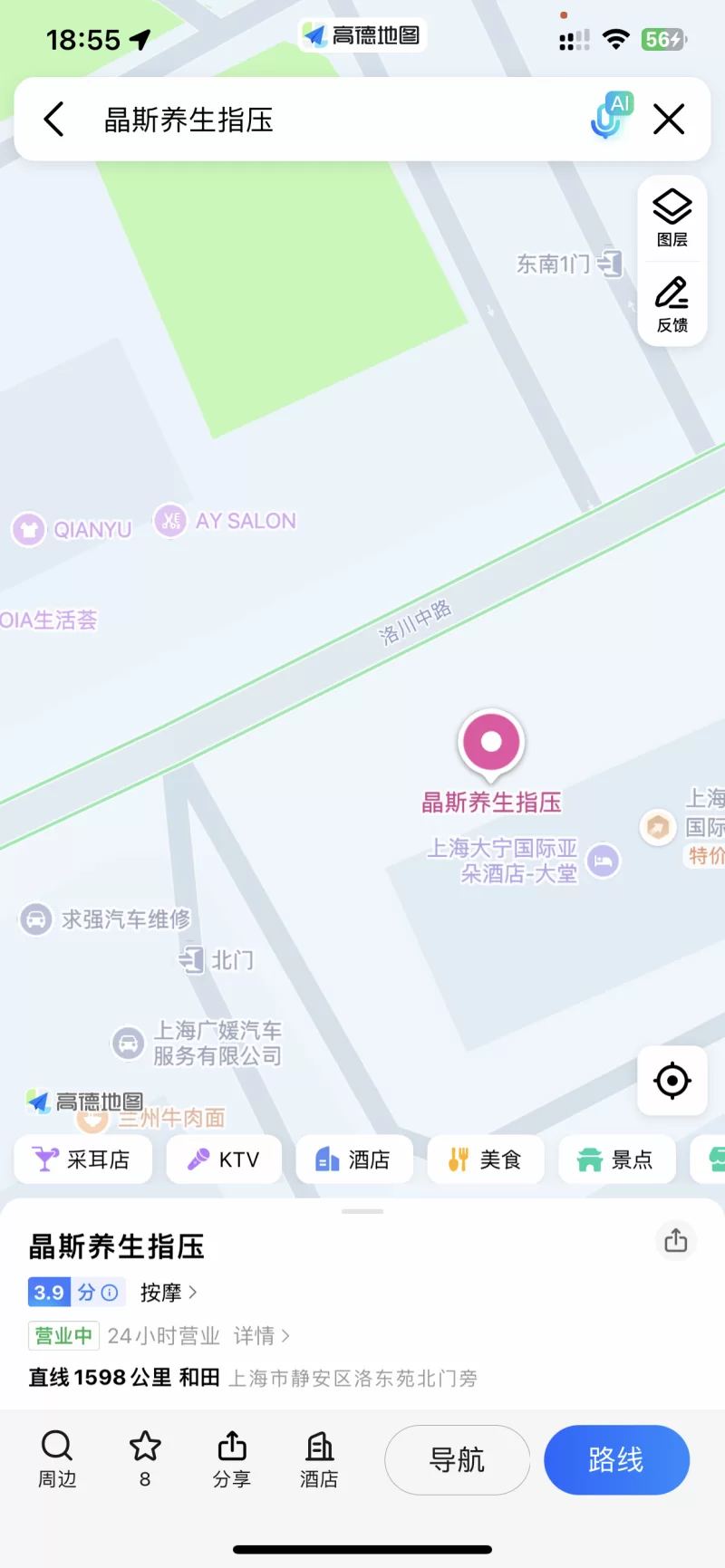The image size is (725, 1568).
Task: Open 周边 nearby search
Action: point(57,1458)
